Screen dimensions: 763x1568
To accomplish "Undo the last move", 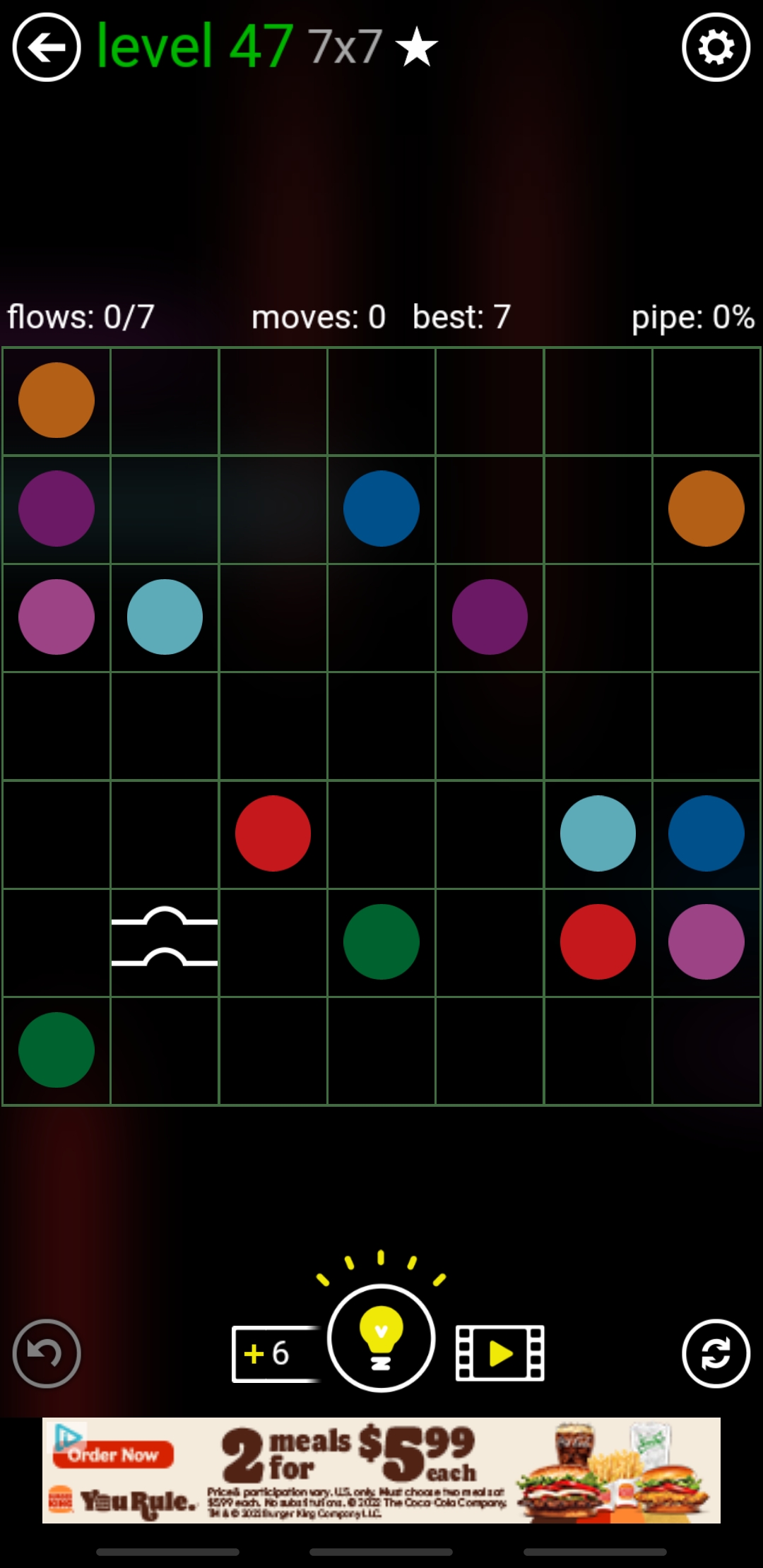I will 47,1353.
